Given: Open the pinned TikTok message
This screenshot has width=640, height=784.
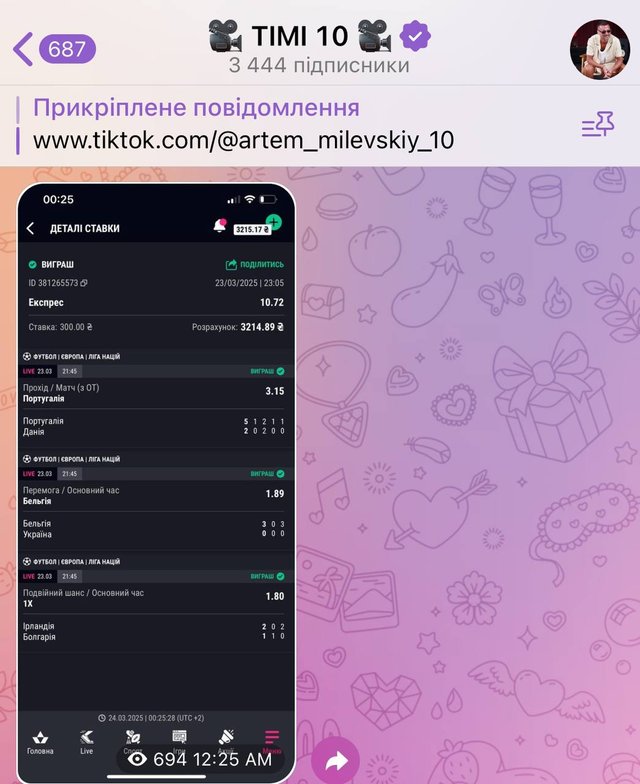Looking at the screenshot, I should click(243, 125).
